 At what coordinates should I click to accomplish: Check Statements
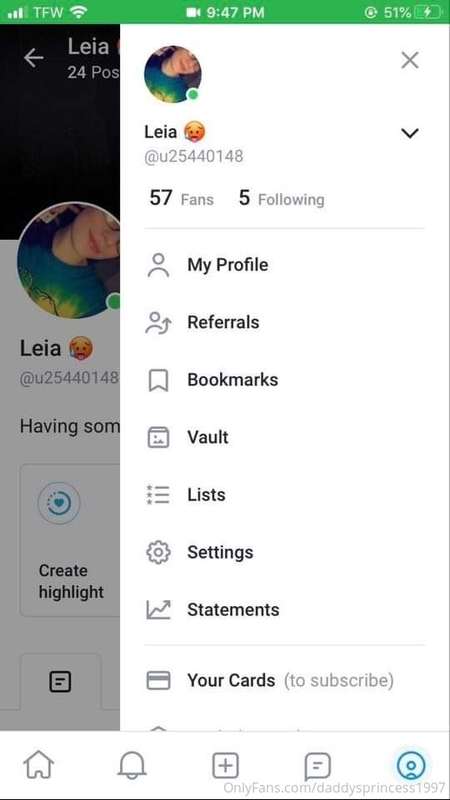pyautogui.click(x=284, y=610)
